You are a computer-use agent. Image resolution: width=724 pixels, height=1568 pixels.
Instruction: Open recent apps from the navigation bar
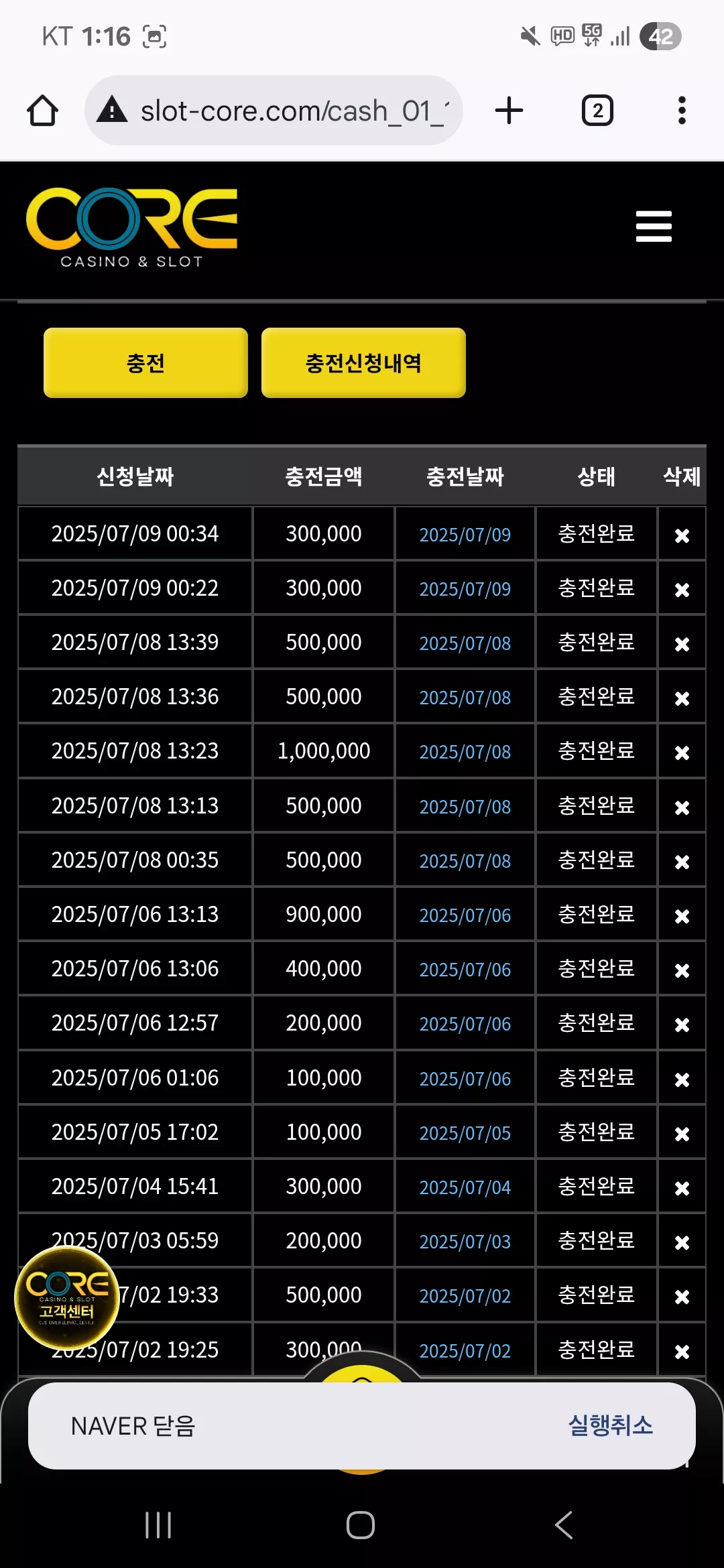(x=158, y=1525)
